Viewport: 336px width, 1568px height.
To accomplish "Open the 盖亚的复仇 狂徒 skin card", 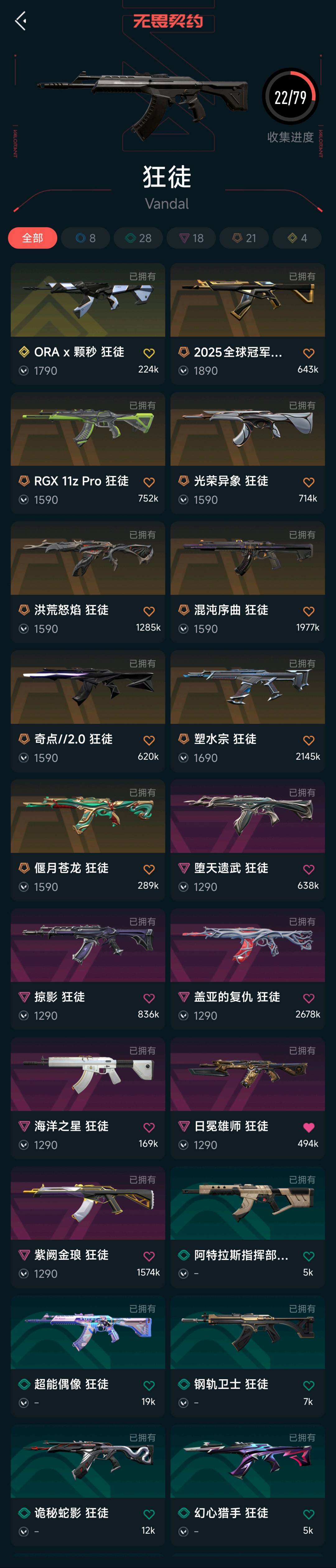I will coord(248,969).
